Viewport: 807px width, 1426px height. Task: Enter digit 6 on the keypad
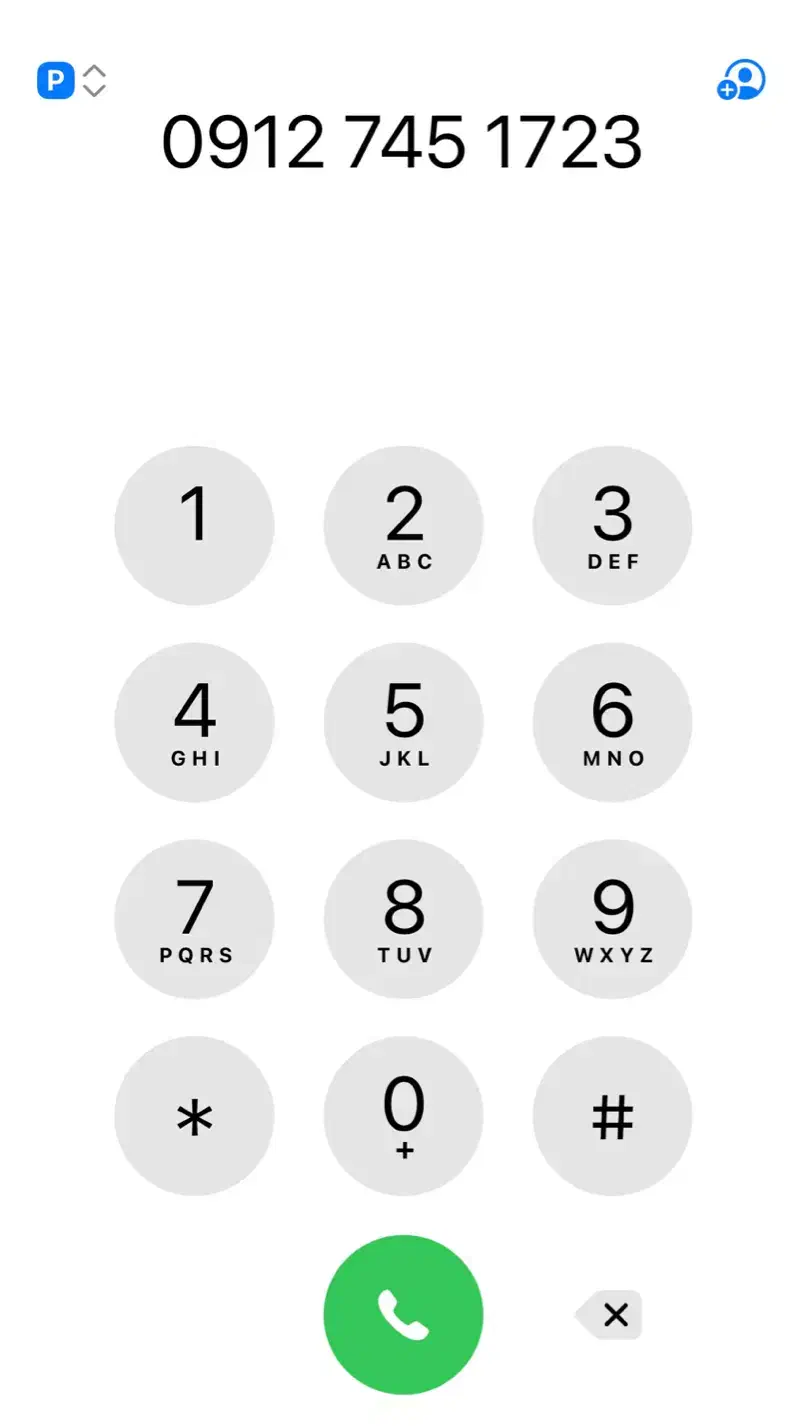coord(612,722)
